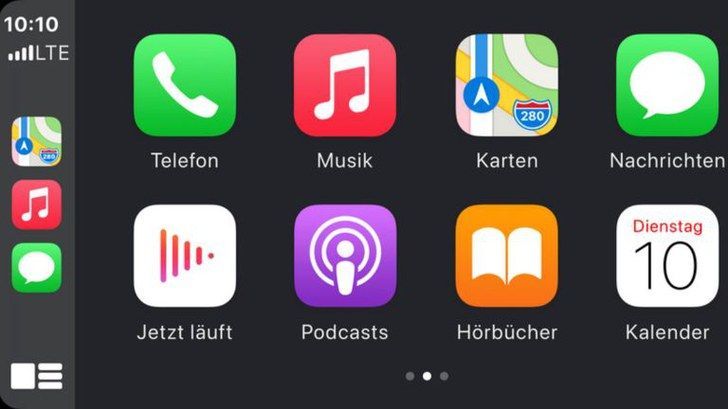Image resolution: width=728 pixels, height=409 pixels.
Task: Launch the Podcasts app
Action: coord(345,256)
